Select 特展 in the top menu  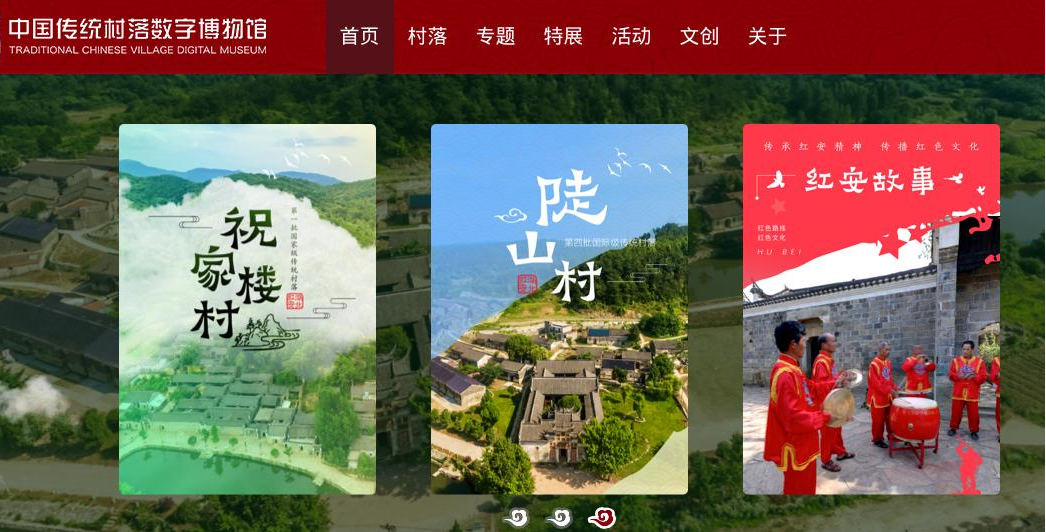(x=563, y=37)
